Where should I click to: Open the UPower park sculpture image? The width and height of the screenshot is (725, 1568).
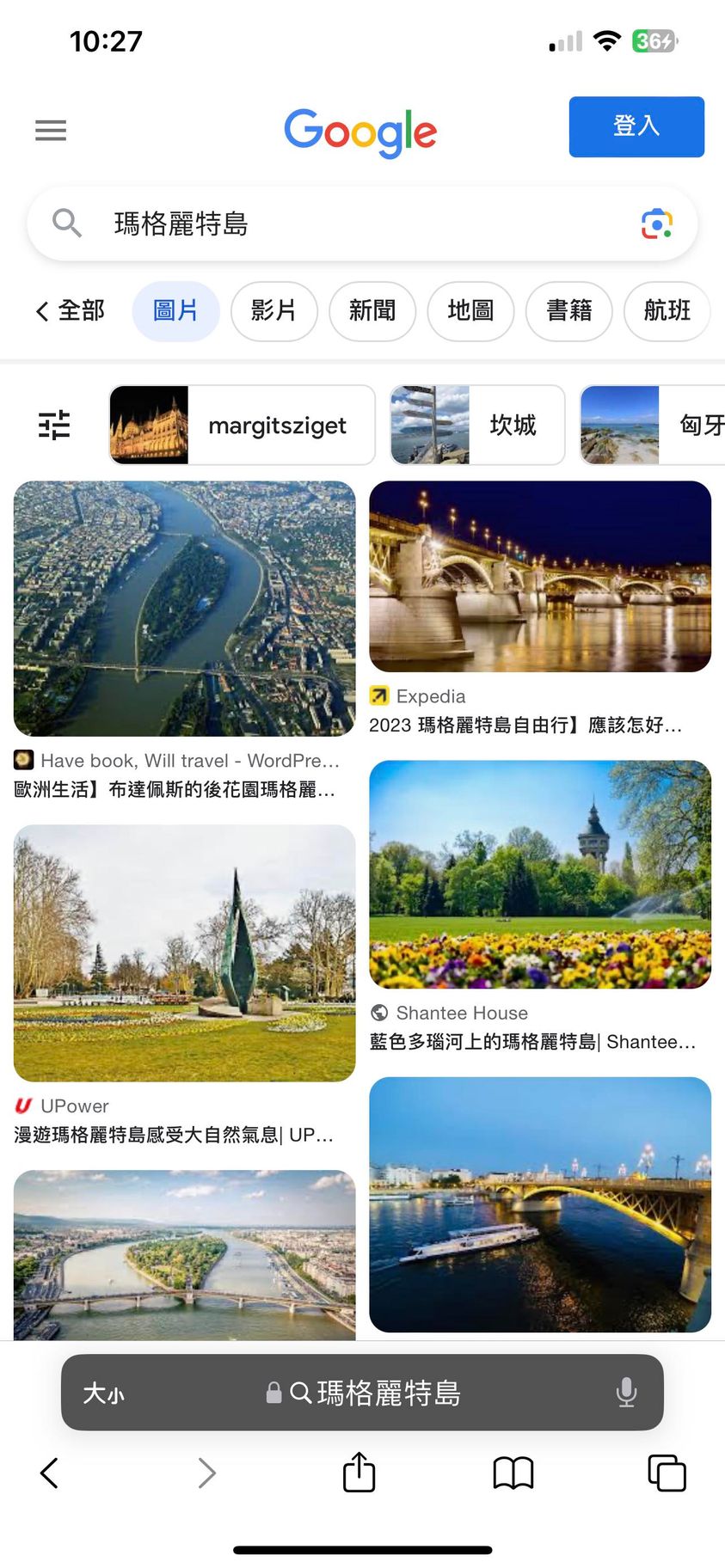(184, 952)
